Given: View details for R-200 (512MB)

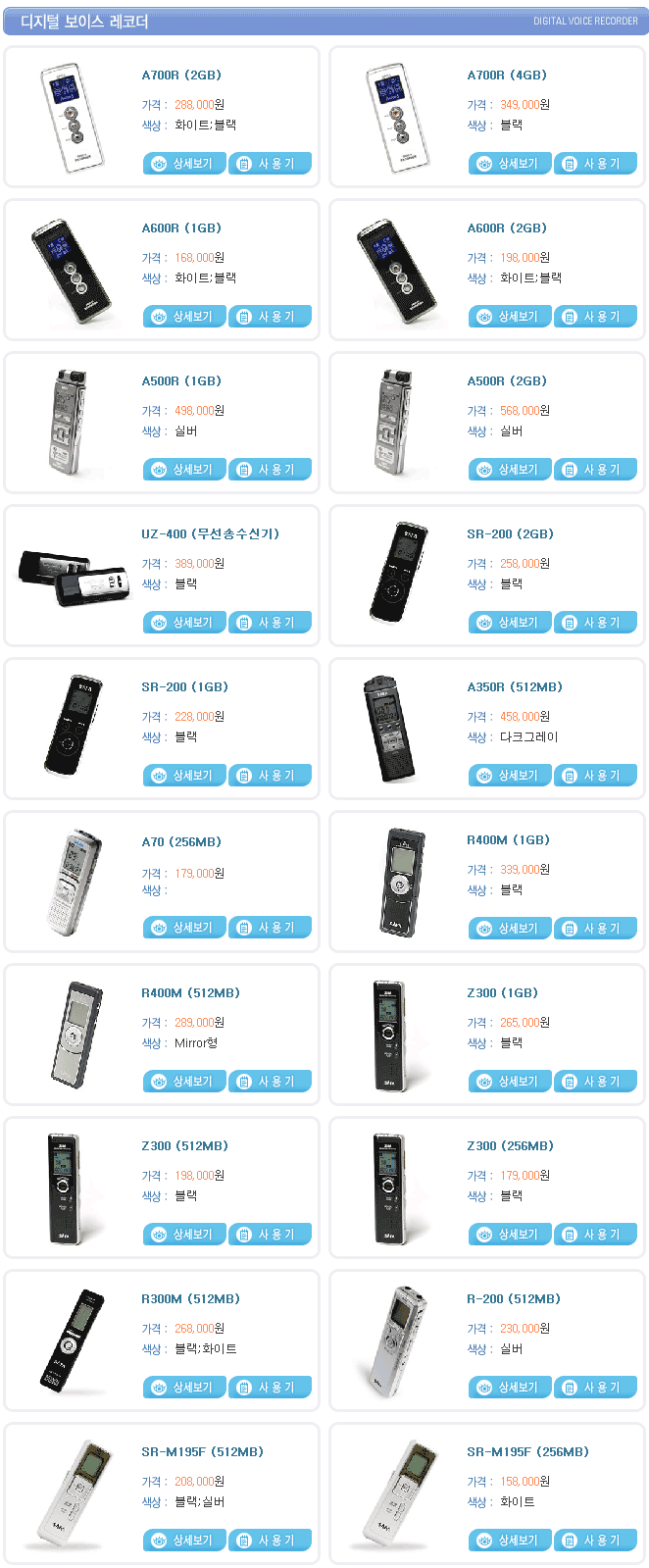Looking at the screenshot, I should click(510, 1388).
